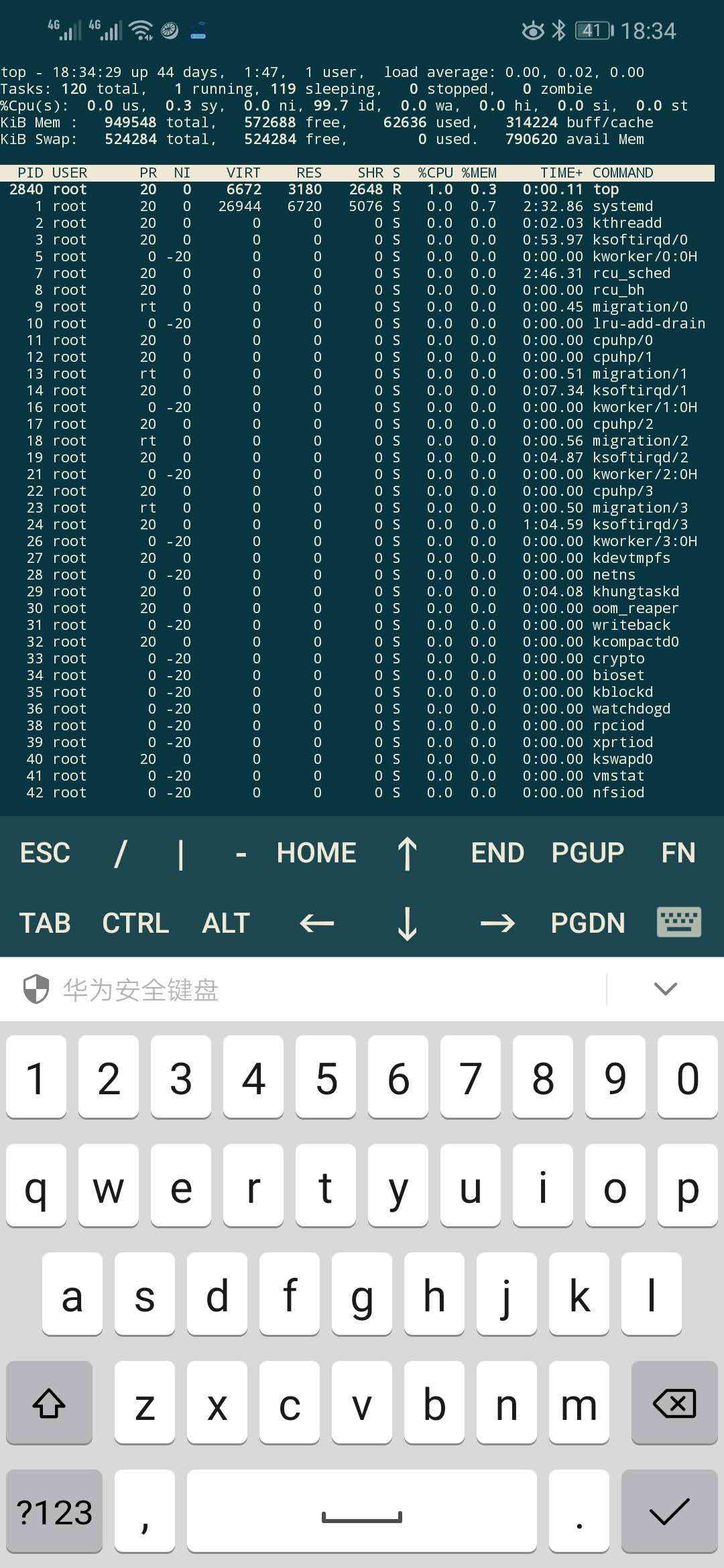Tap the END key in the terminal toolbar

coord(497,853)
